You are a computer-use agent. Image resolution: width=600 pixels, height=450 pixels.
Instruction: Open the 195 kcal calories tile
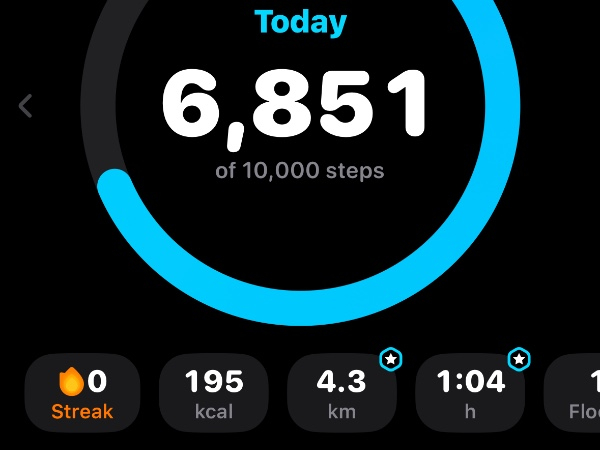pyautogui.click(x=214, y=393)
